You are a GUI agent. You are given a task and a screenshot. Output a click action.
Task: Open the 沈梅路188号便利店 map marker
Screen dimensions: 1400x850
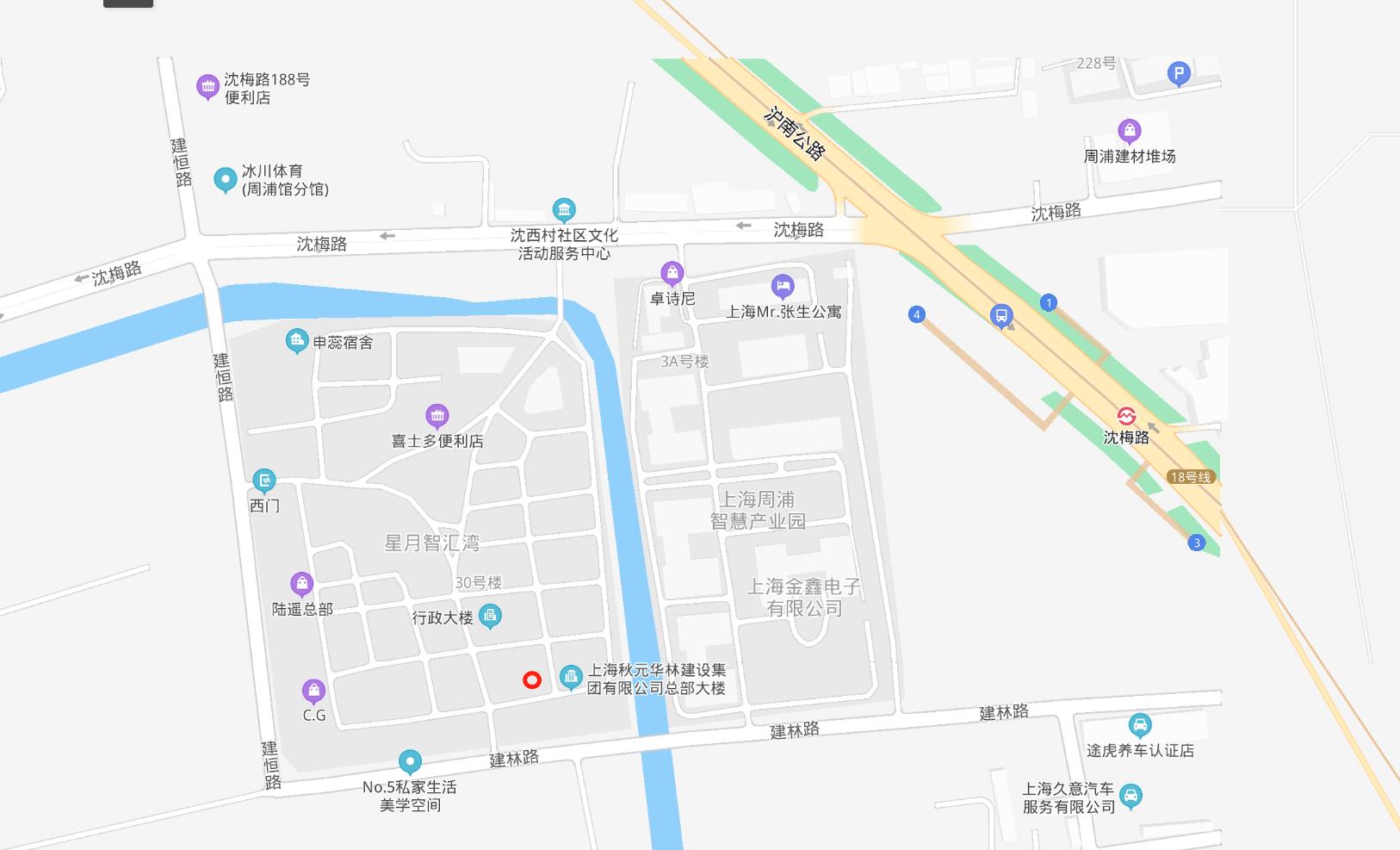208,86
